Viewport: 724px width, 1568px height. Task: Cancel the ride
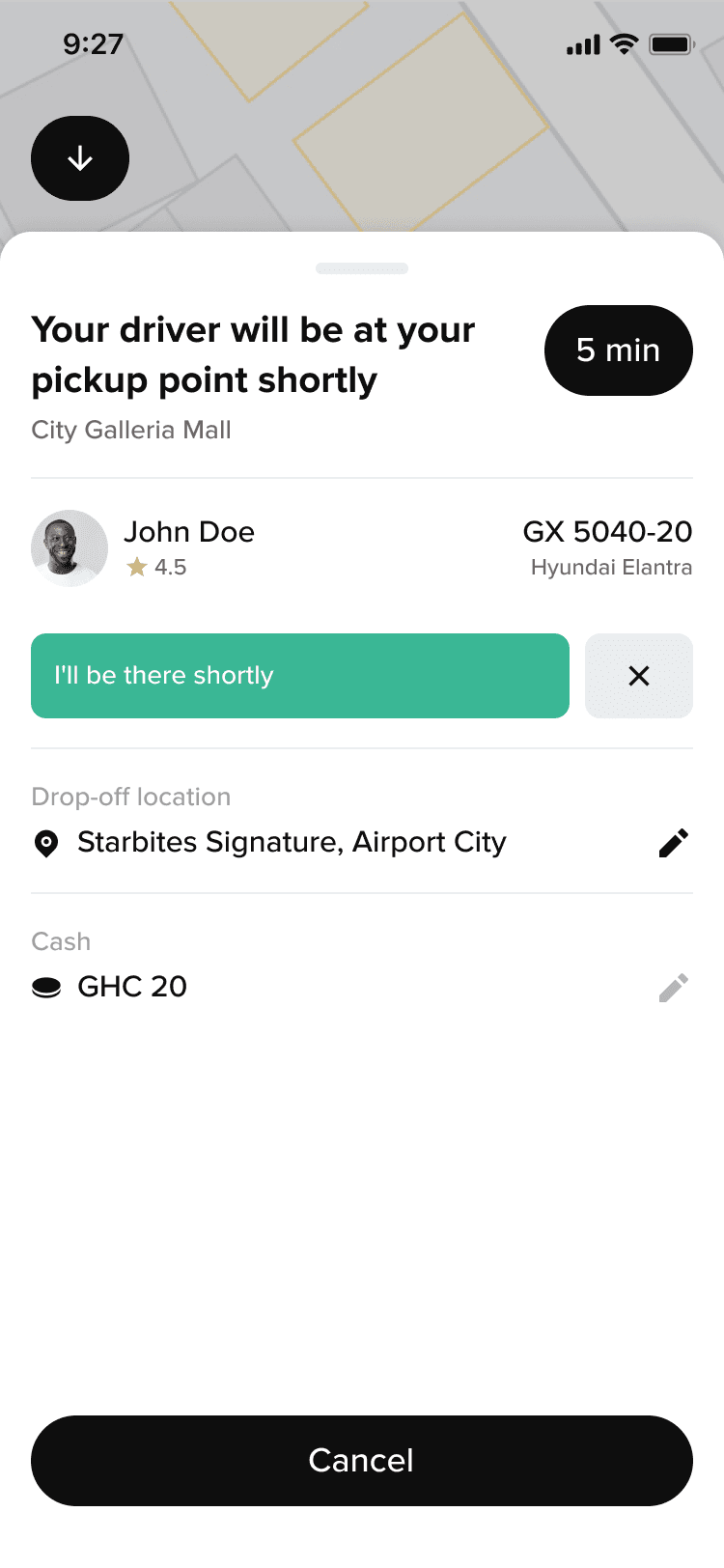(362, 1461)
